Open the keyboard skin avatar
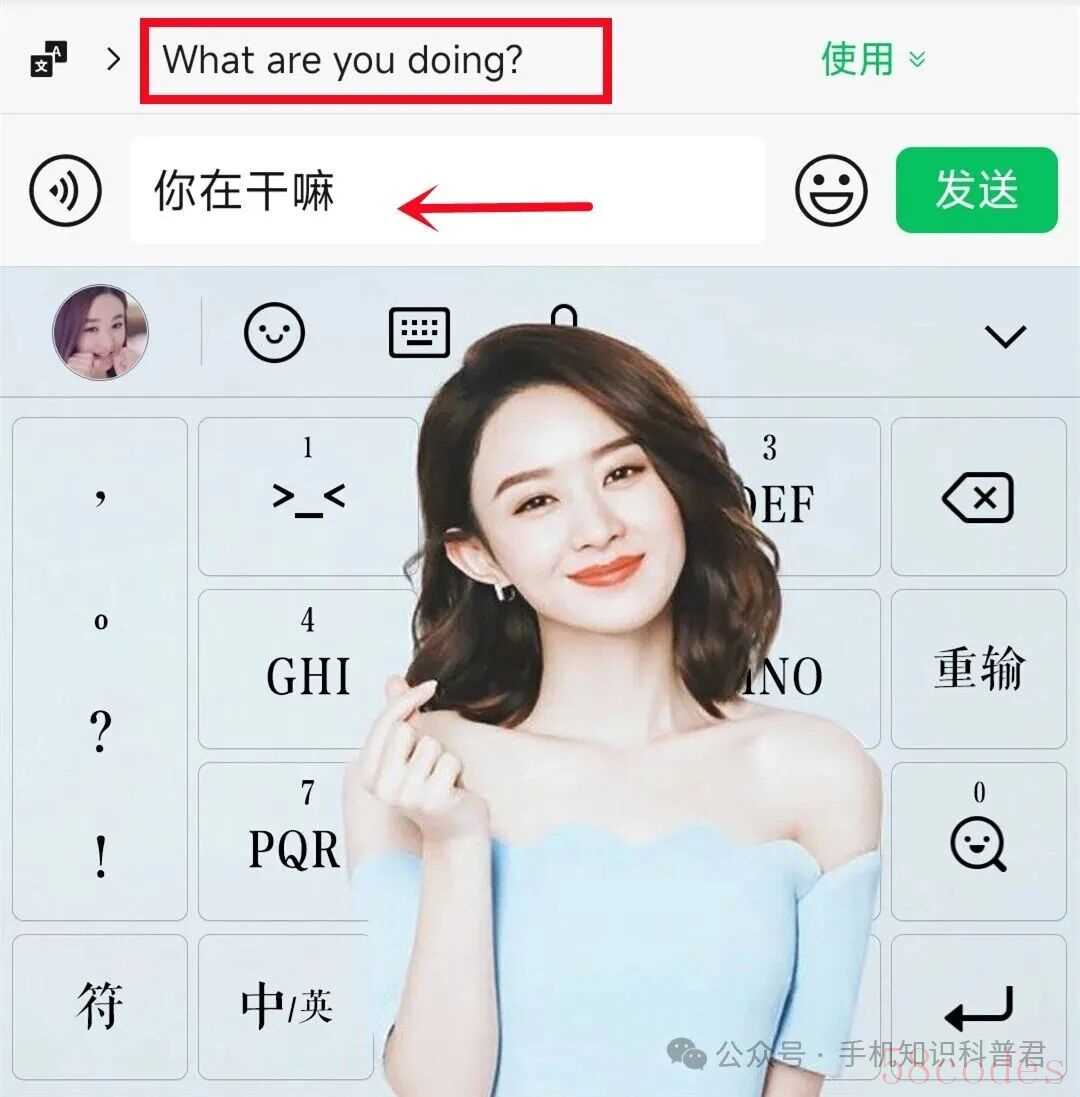This screenshot has height=1097, width=1080. point(100,333)
